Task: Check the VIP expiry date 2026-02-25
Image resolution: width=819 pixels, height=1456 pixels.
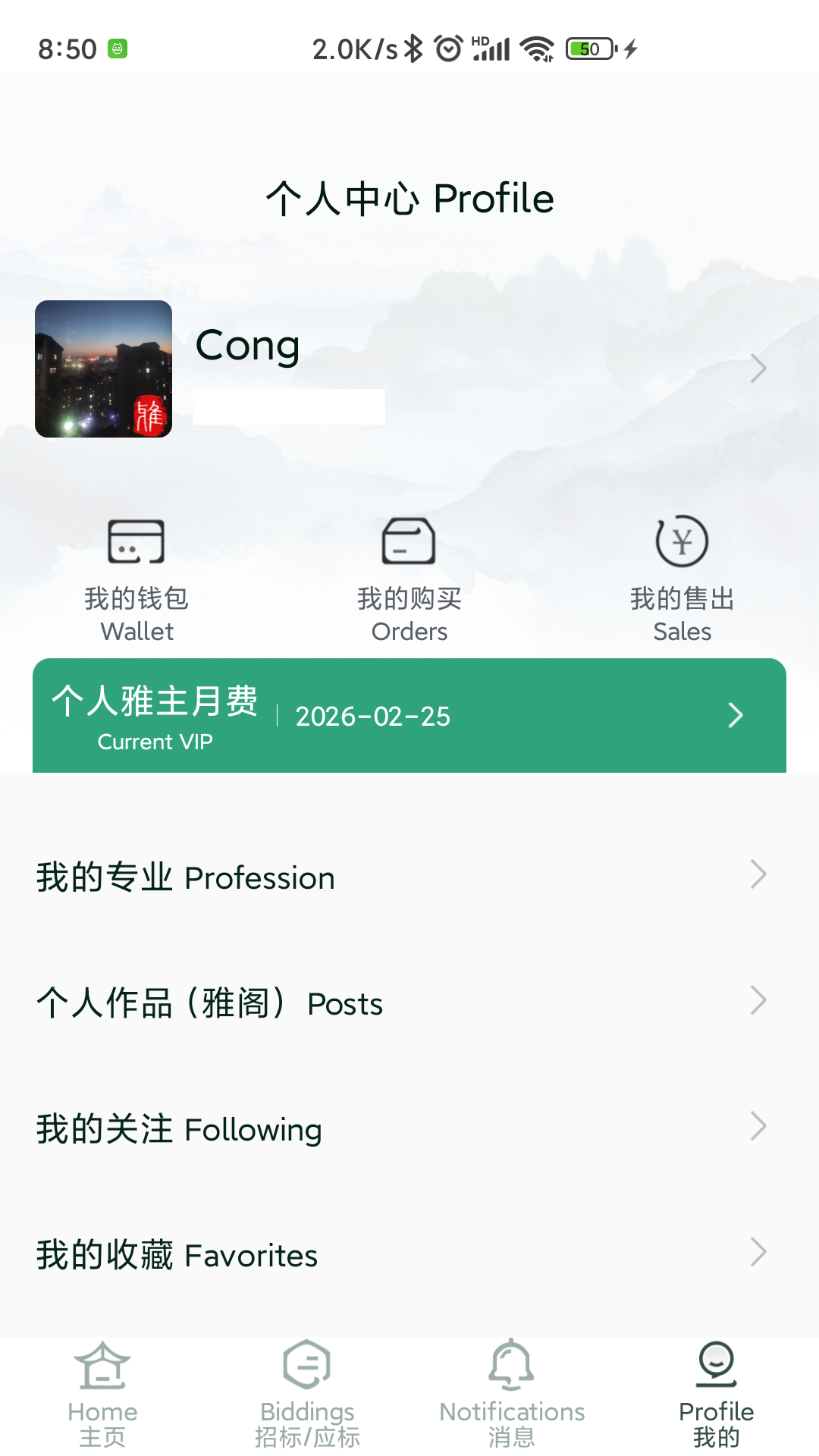Action: 372,716
